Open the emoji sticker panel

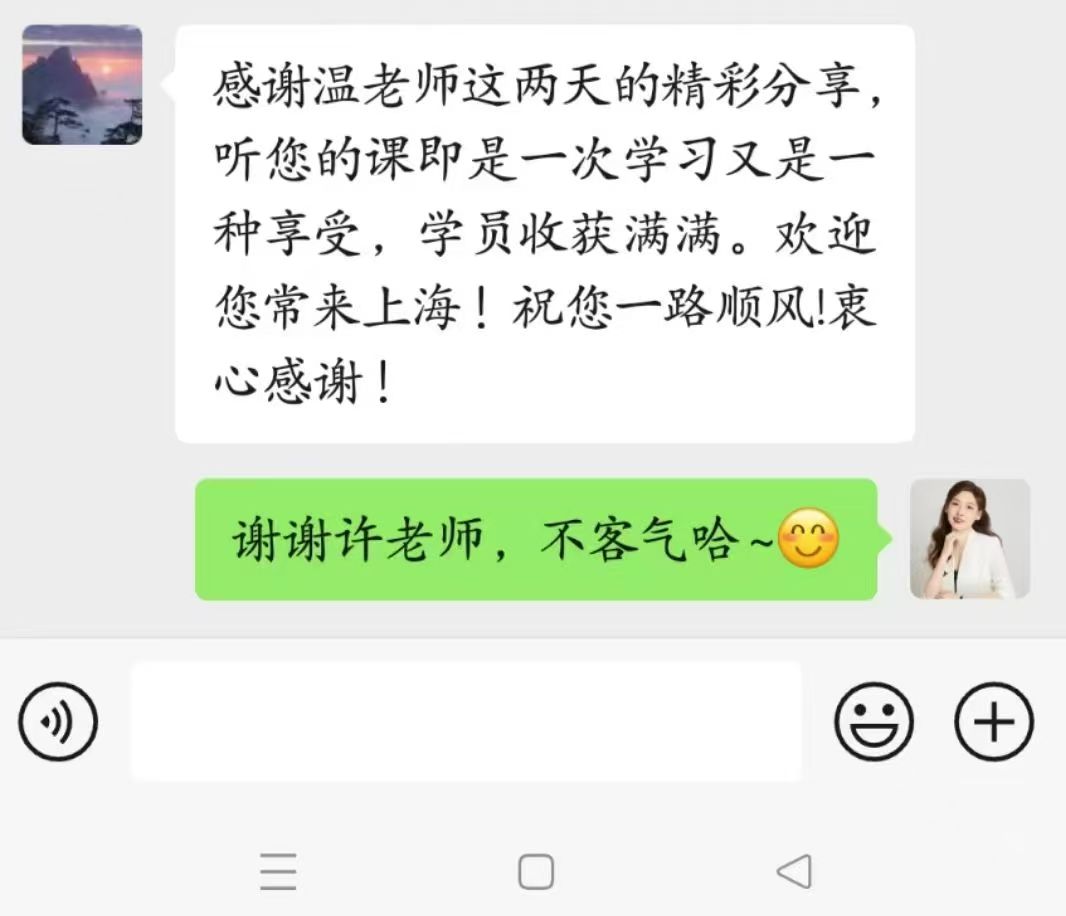[874, 721]
